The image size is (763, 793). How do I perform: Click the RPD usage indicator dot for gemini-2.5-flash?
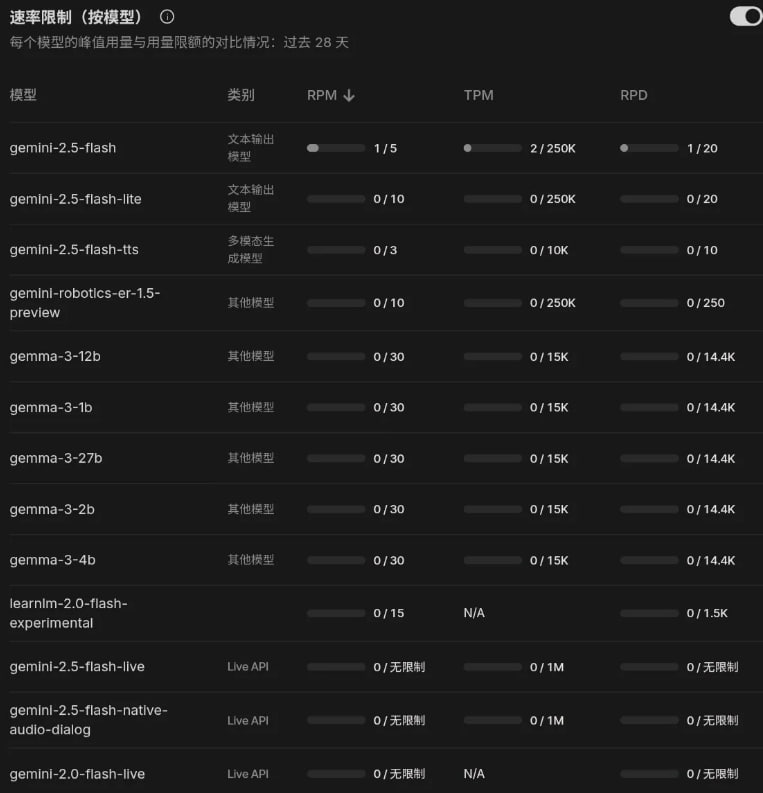[x=622, y=146]
